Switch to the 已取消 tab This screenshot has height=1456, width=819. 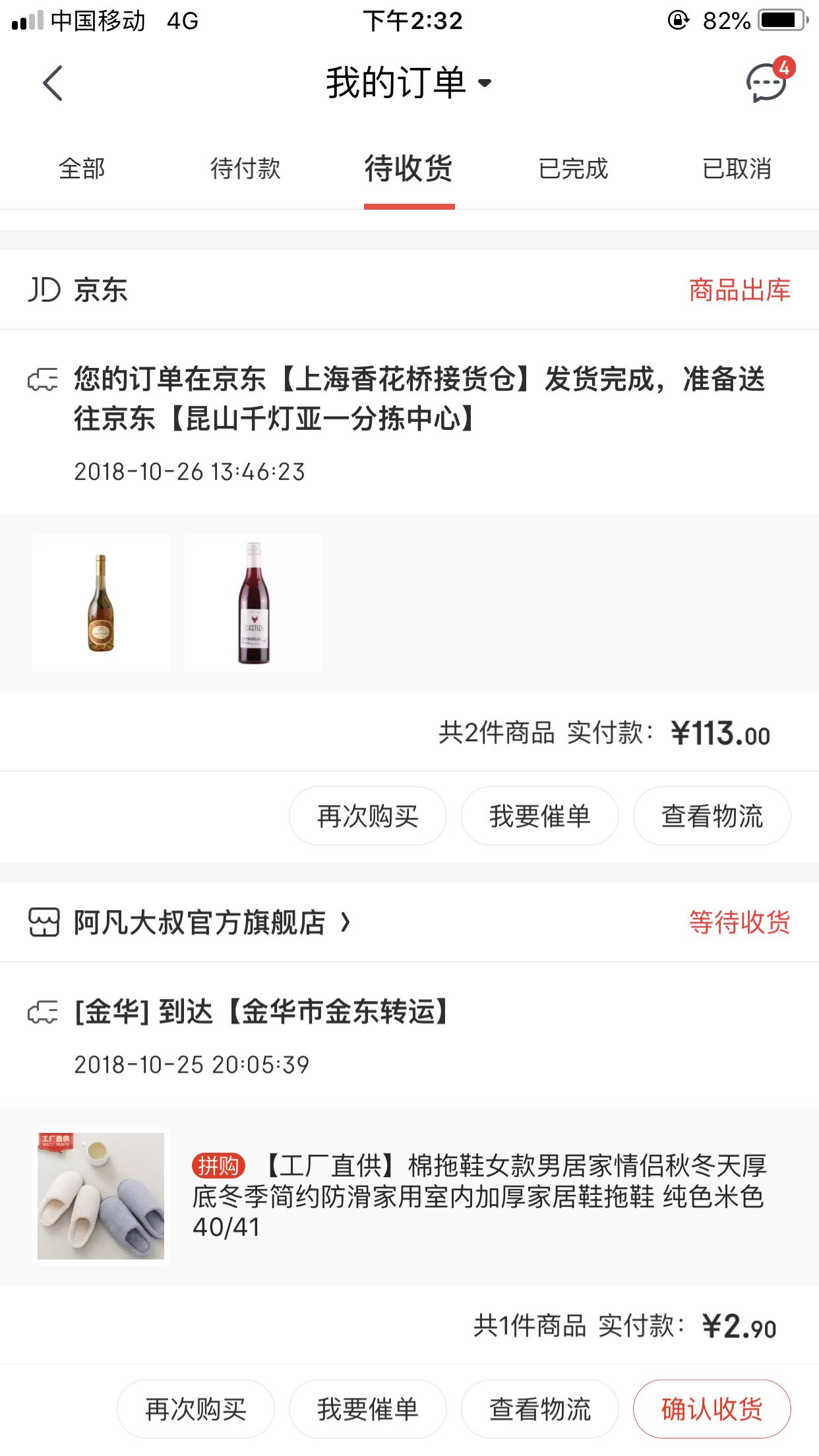point(737,169)
